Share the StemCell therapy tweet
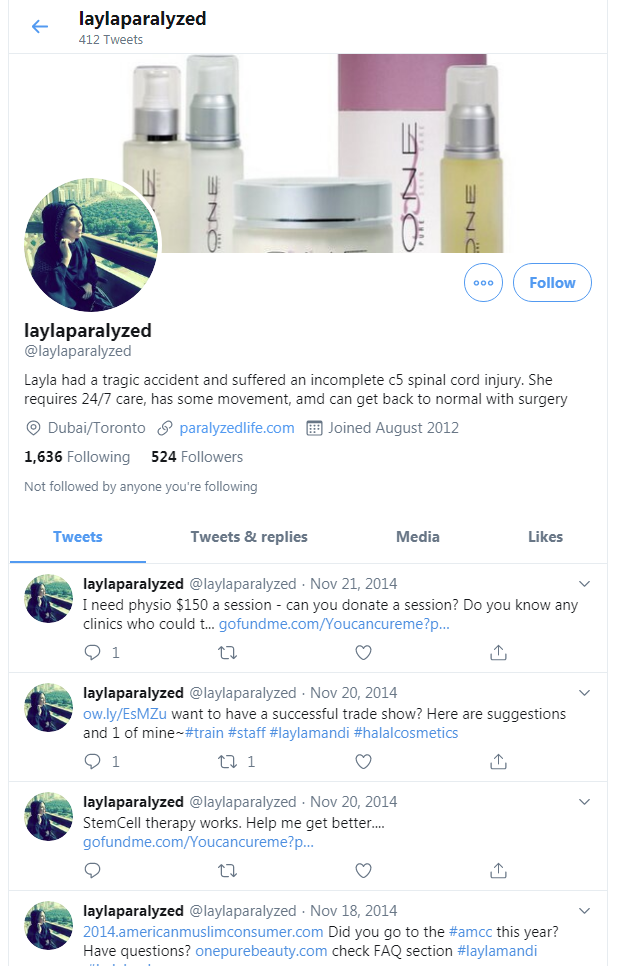Screen dimensions: 618x966 [x=497, y=870]
